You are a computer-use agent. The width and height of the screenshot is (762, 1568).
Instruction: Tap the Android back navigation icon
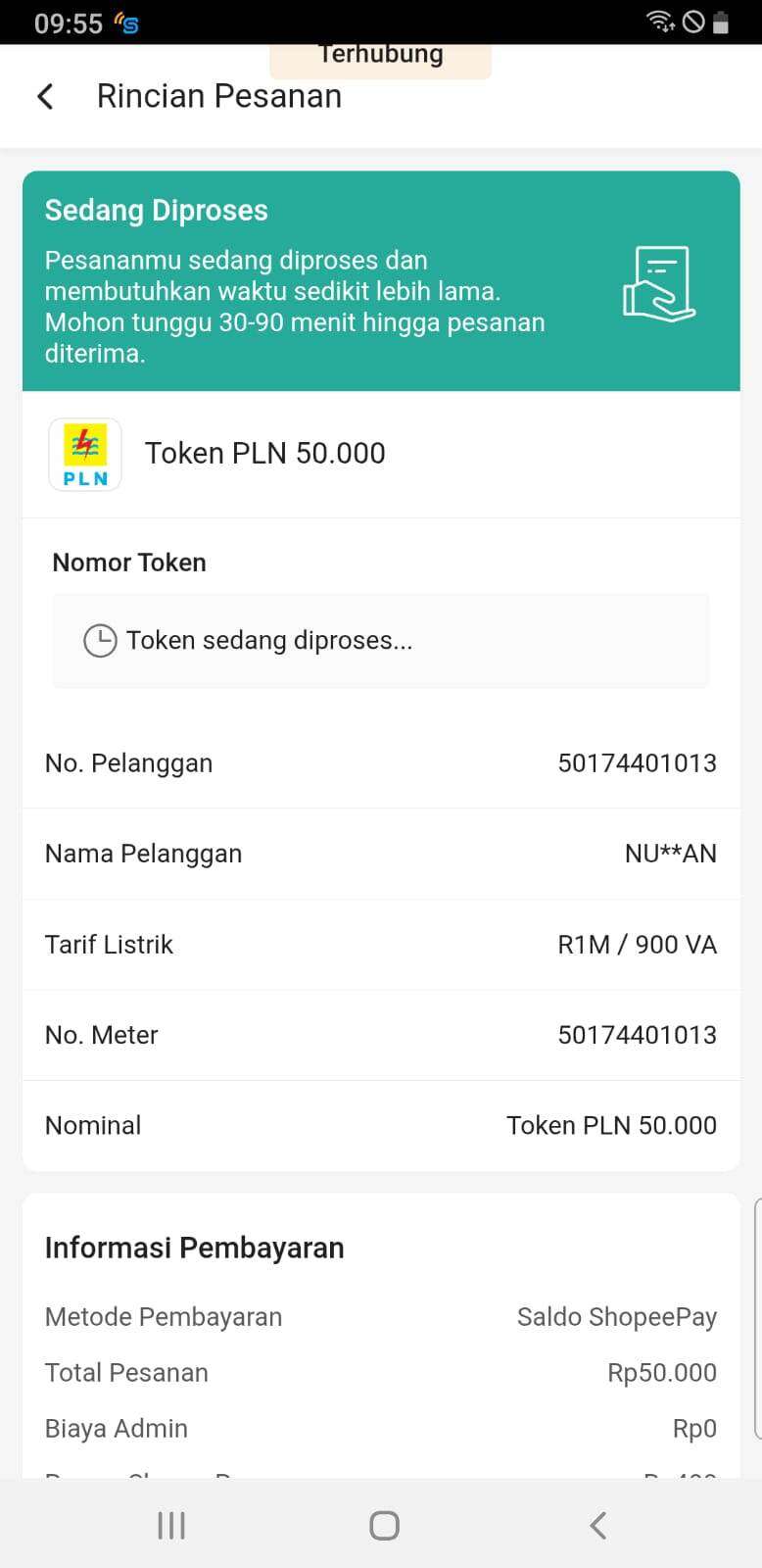[x=597, y=1525]
